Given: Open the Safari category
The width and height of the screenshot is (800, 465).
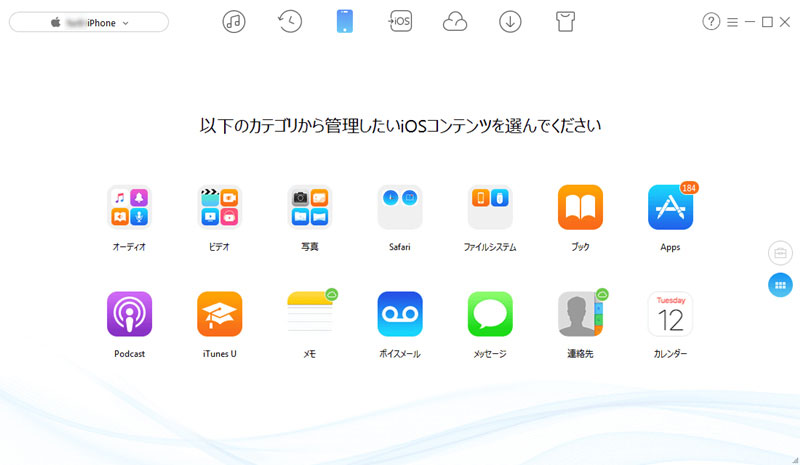Looking at the screenshot, I should [399, 207].
